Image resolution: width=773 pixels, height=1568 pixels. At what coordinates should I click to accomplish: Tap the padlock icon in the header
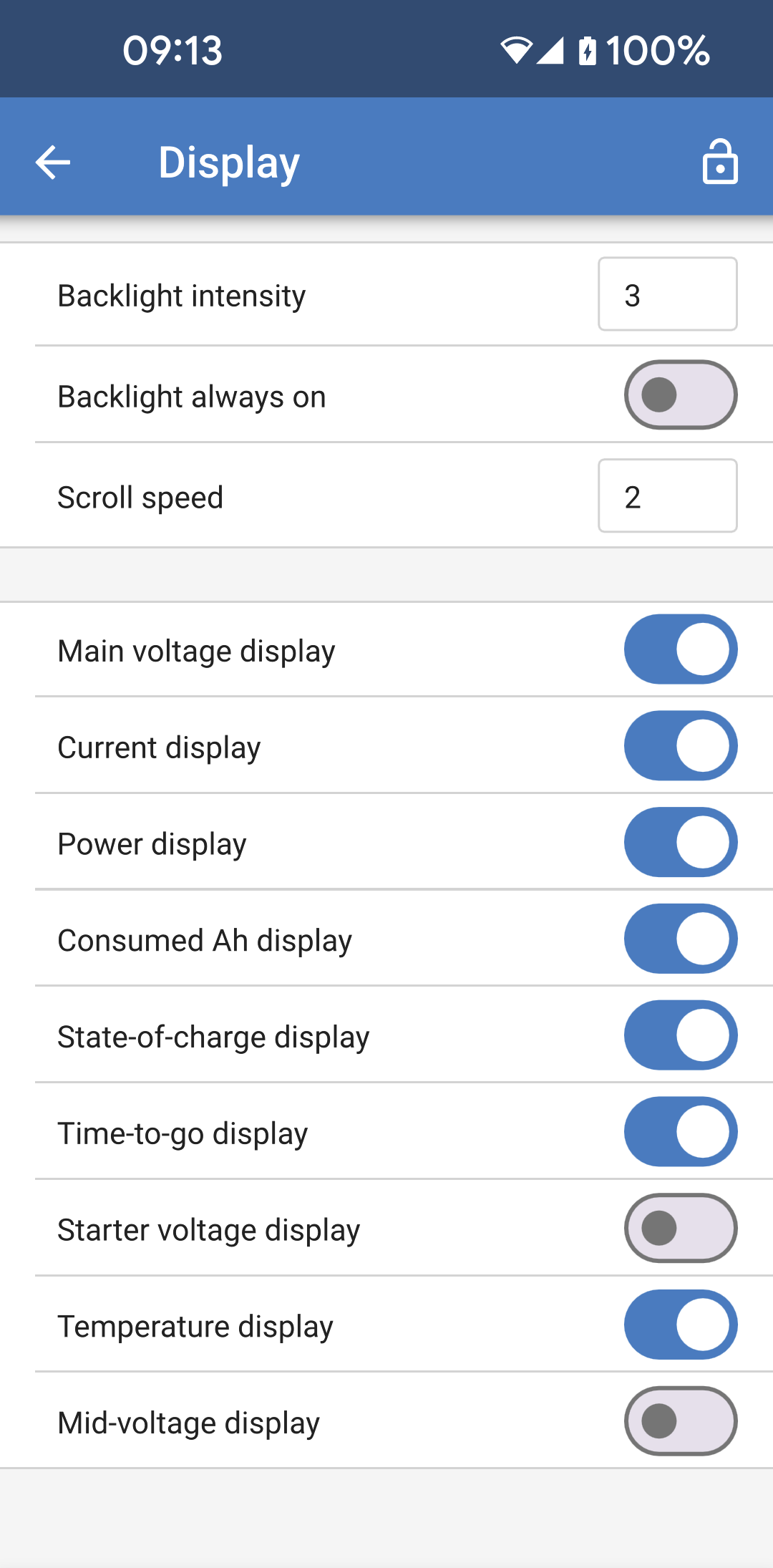(720, 163)
